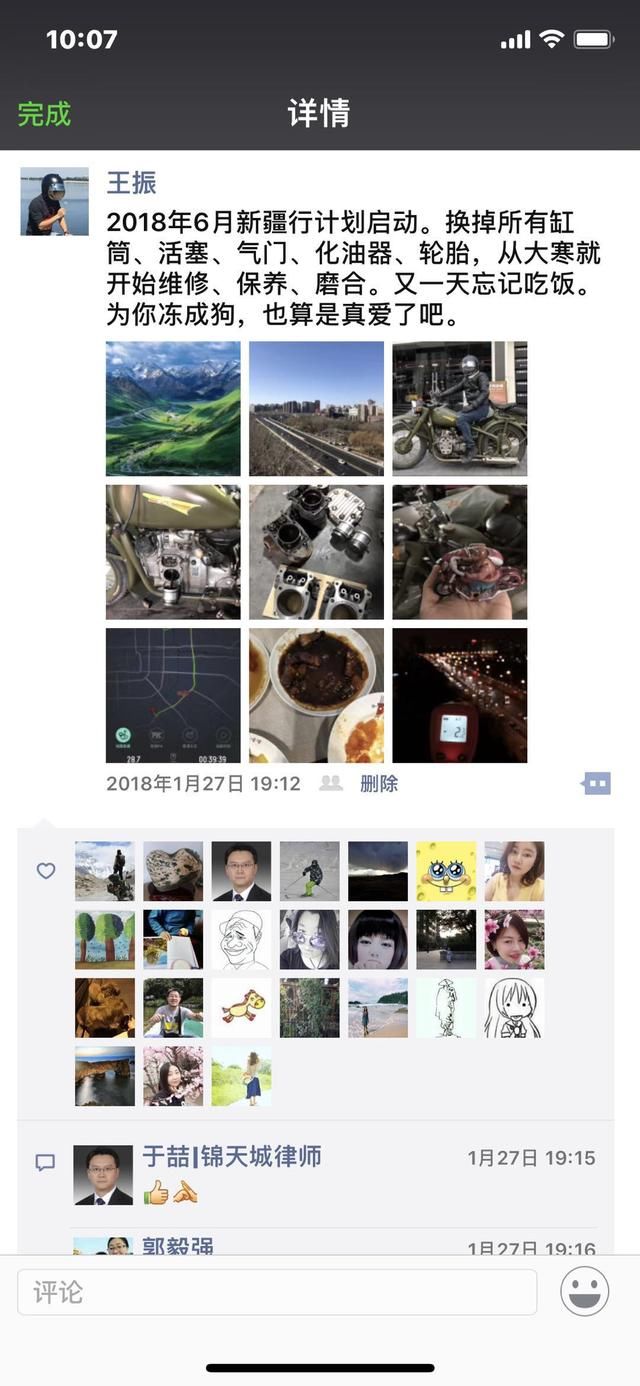Tap 于喆's avatar beside the comment
Image resolution: width=640 pixels, height=1386 pixels.
coord(103,1174)
